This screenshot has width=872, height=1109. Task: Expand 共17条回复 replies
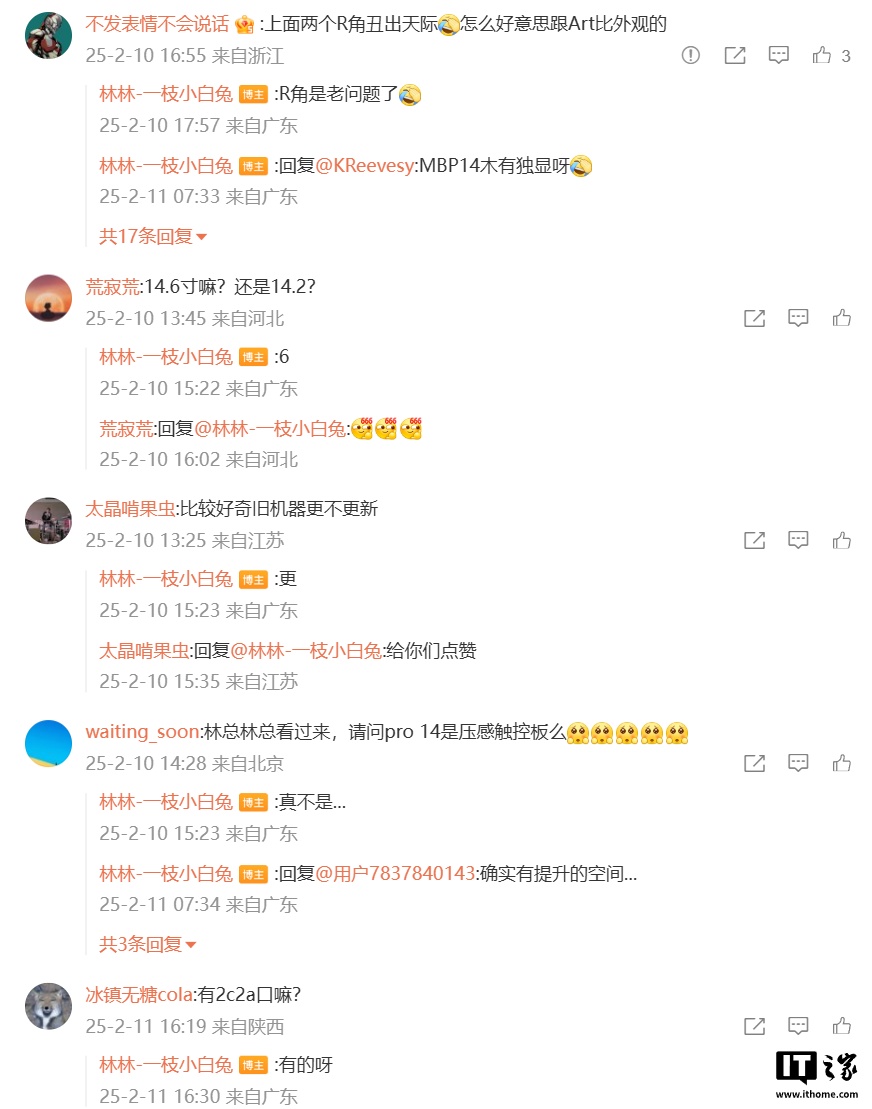(x=153, y=237)
